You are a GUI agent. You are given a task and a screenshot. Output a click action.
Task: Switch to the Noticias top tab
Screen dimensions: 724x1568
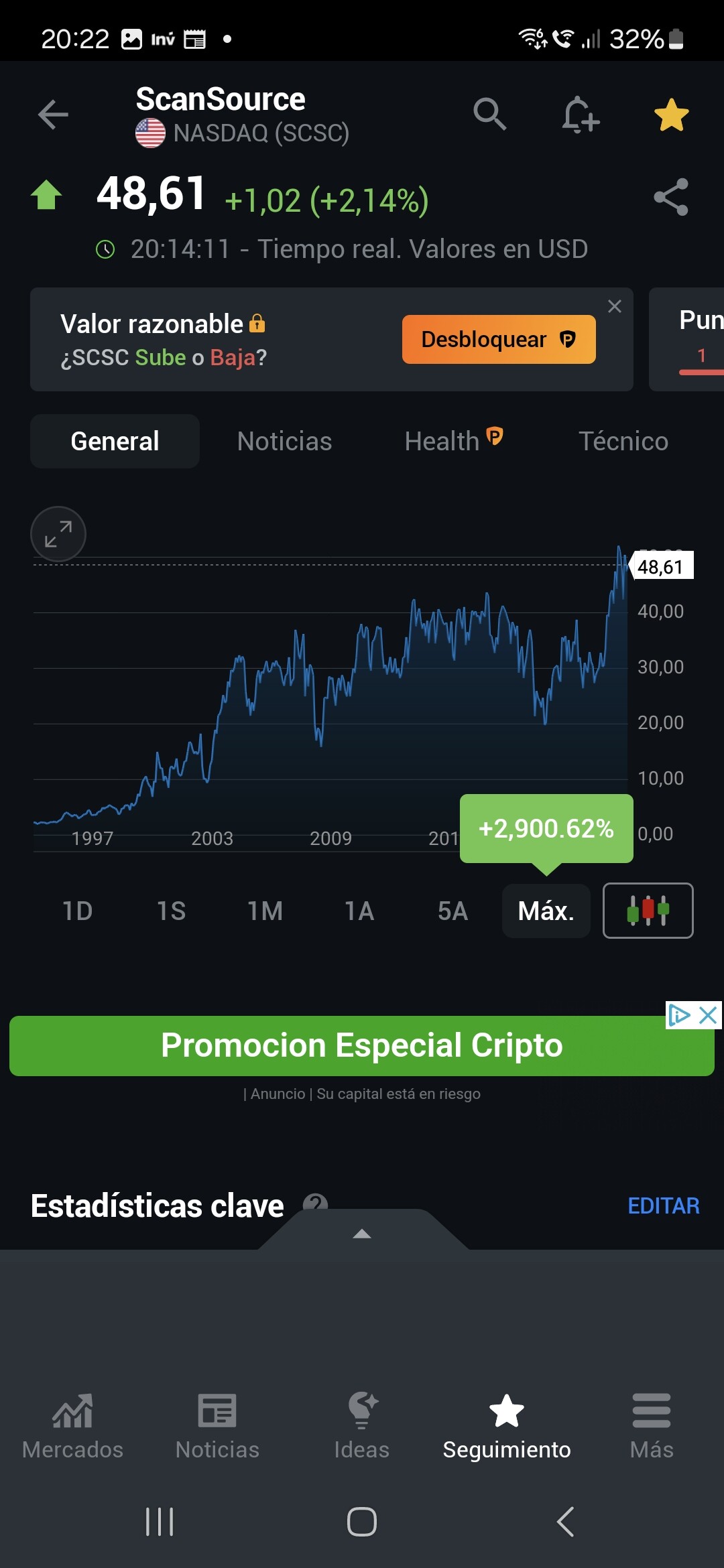tap(284, 442)
